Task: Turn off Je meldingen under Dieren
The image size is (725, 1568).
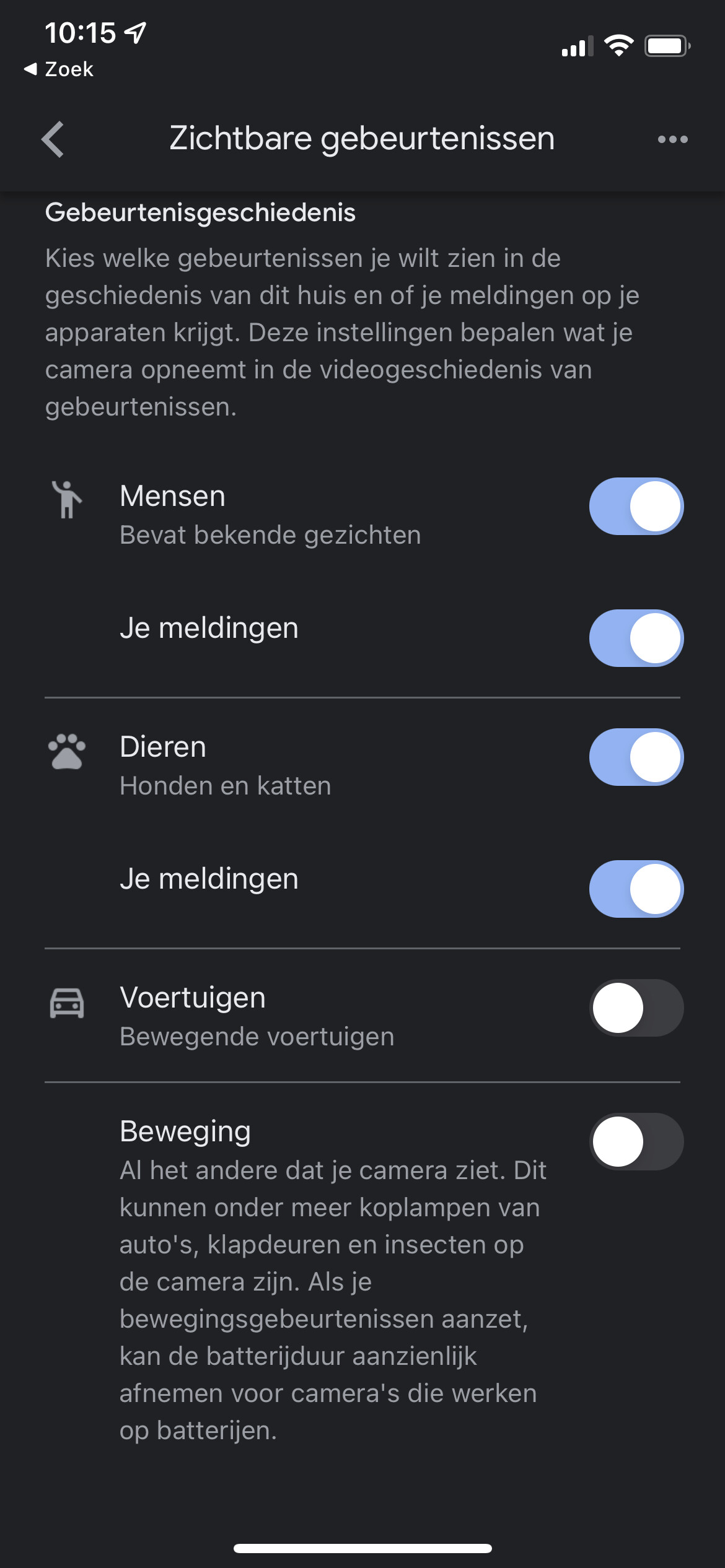Action: coord(636,889)
